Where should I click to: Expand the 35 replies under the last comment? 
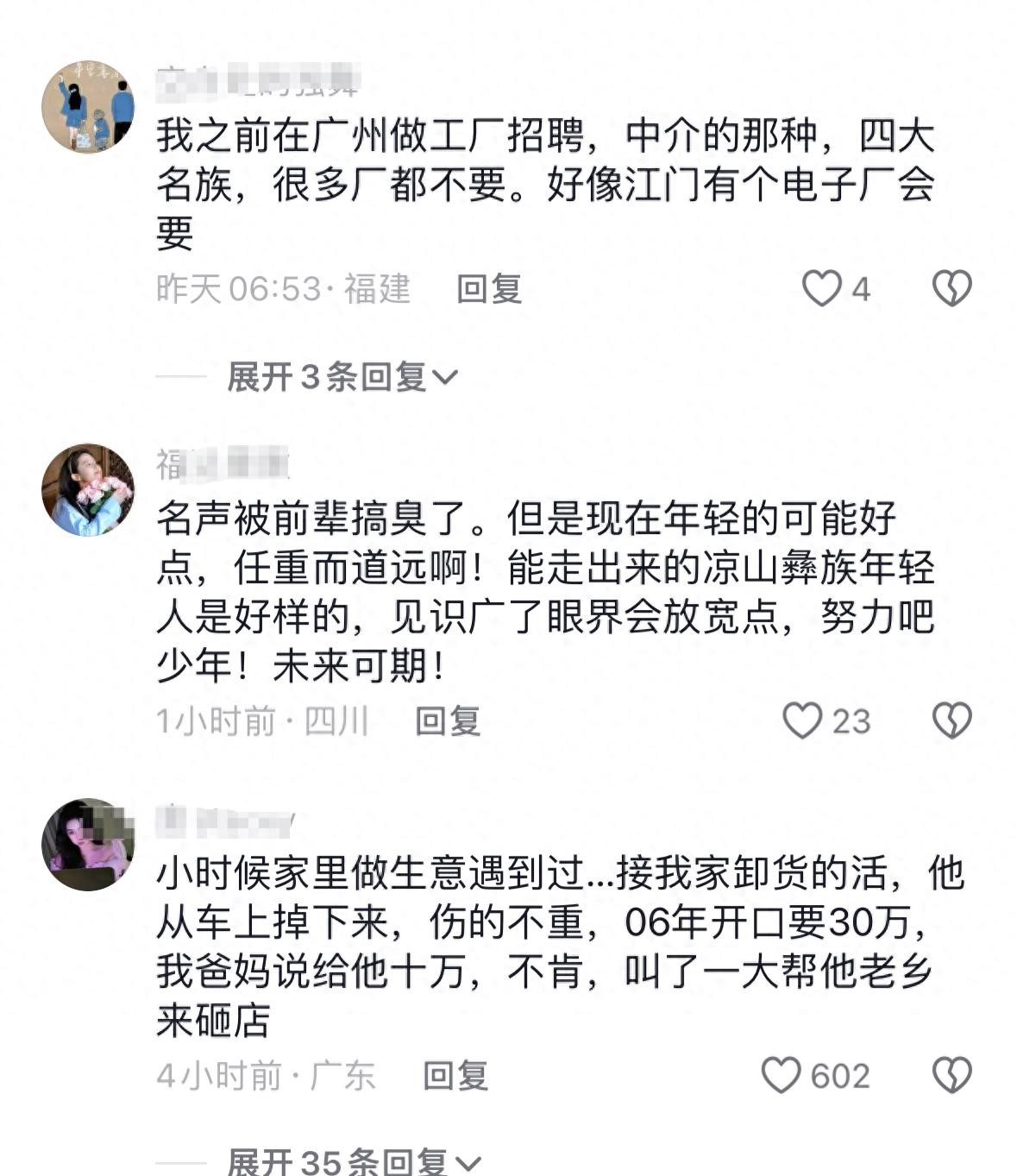(354, 1162)
